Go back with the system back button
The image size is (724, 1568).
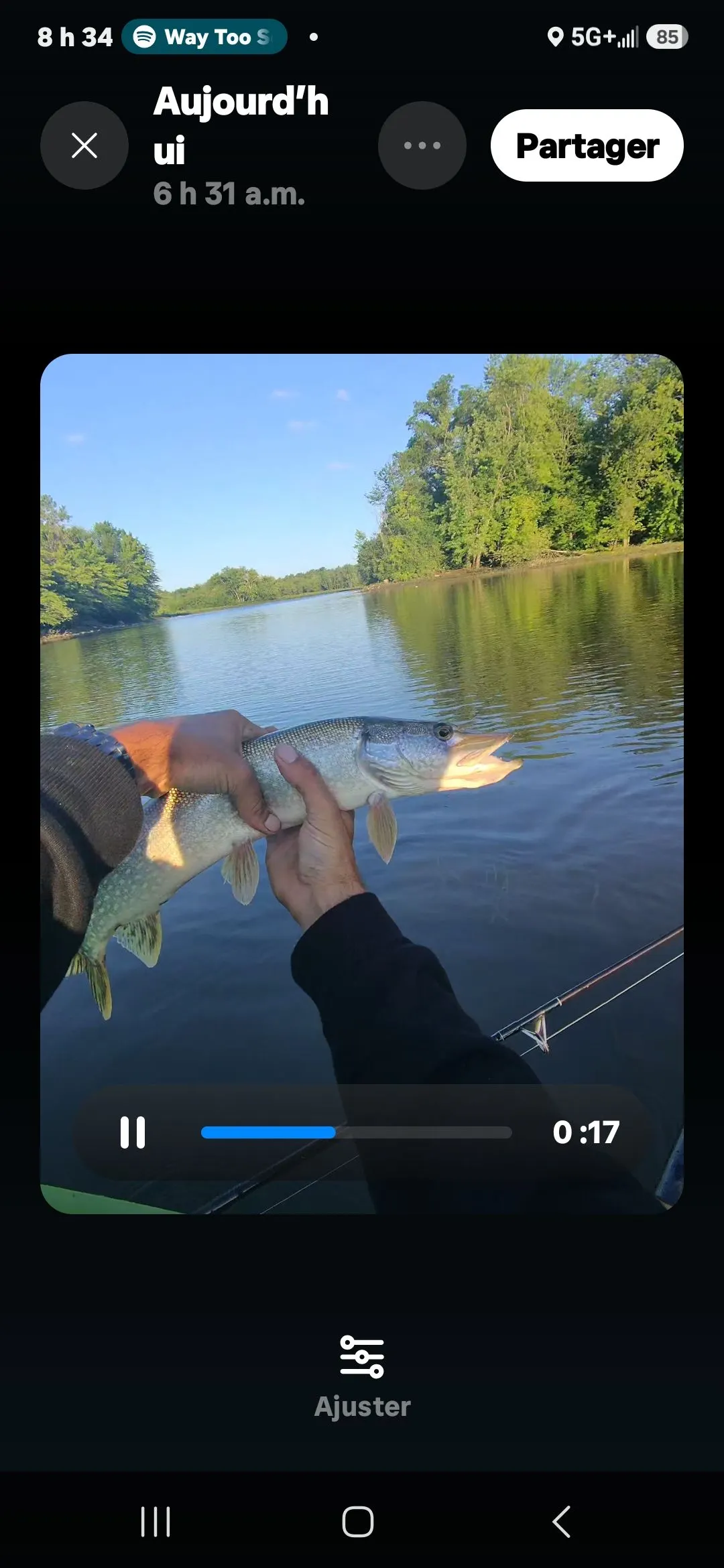point(561,1522)
